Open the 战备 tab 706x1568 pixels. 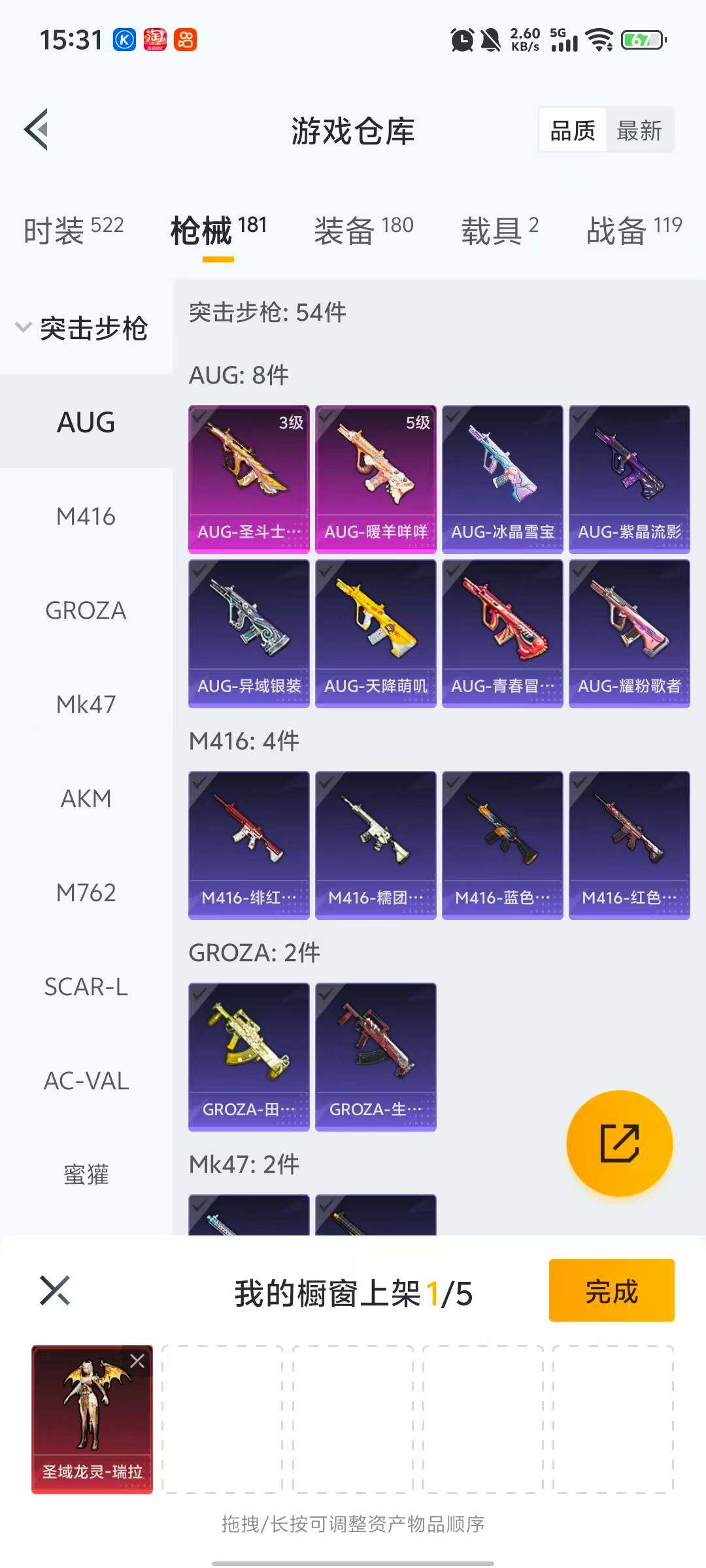pos(634,230)
